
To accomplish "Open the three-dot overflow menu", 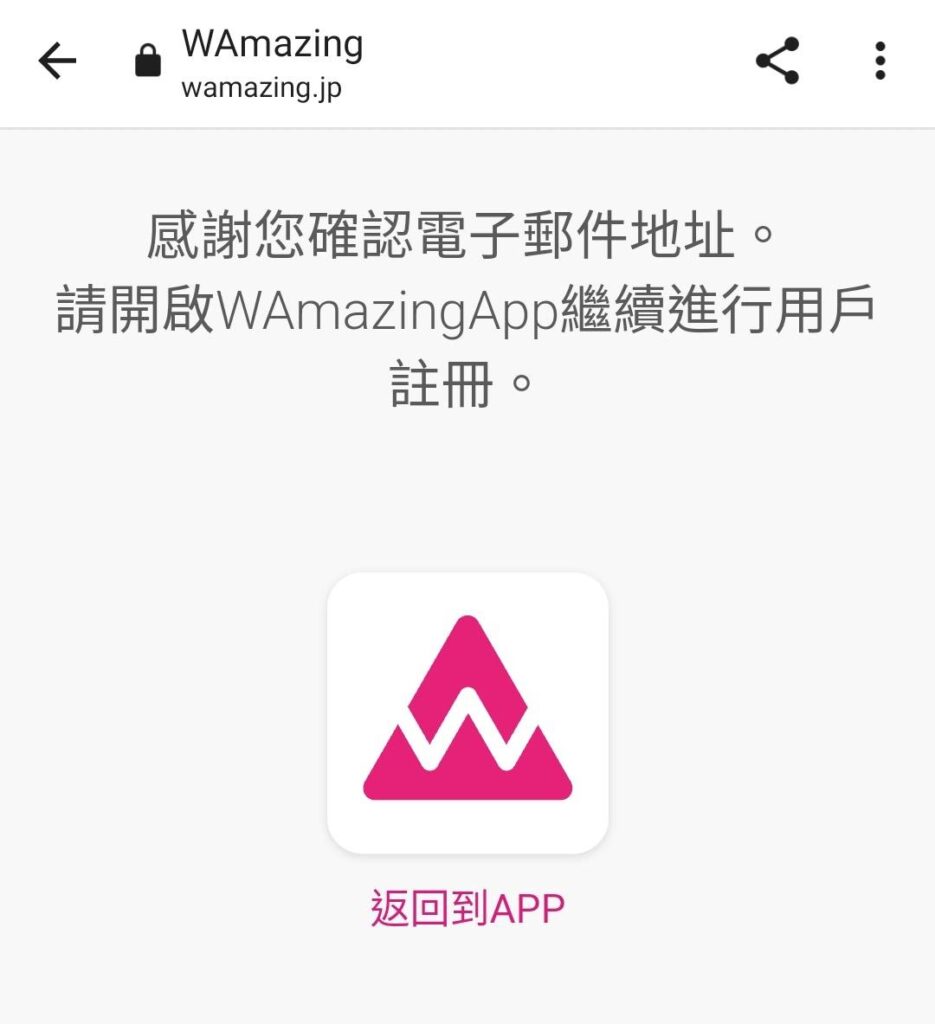I will click(880, 61).
